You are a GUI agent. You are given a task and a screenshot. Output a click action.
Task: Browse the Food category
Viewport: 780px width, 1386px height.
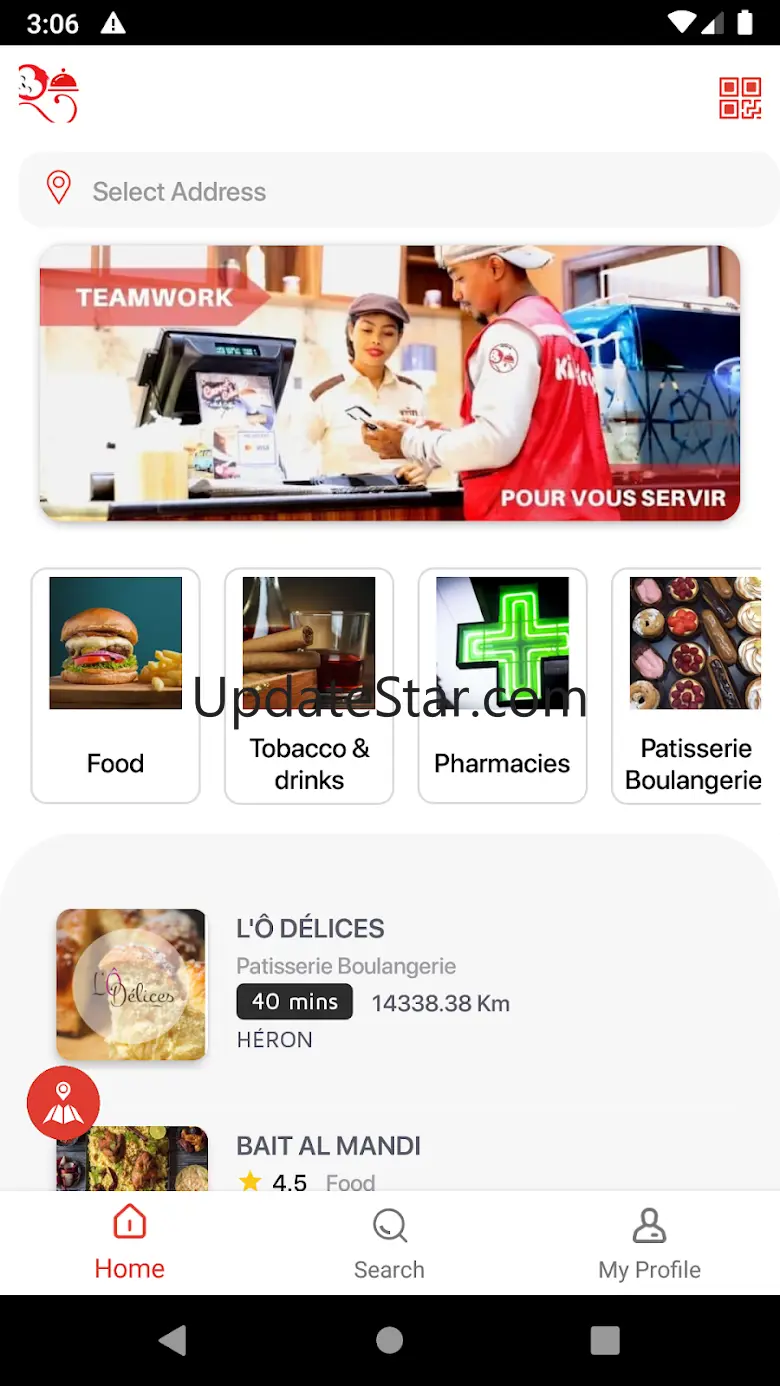click(x=116, y=685)
